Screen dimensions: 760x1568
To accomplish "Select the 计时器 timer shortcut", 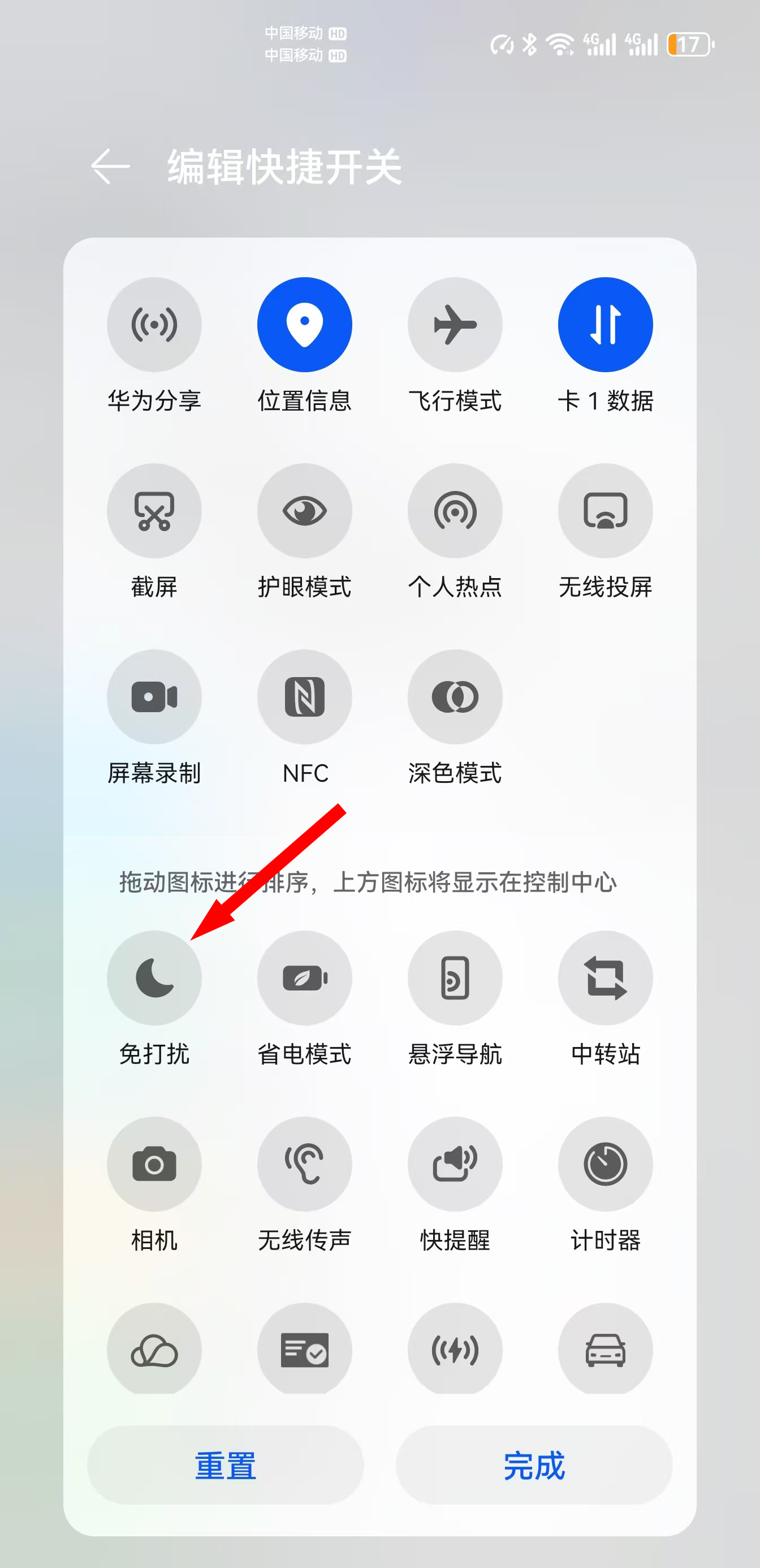I will point(605,1165).
